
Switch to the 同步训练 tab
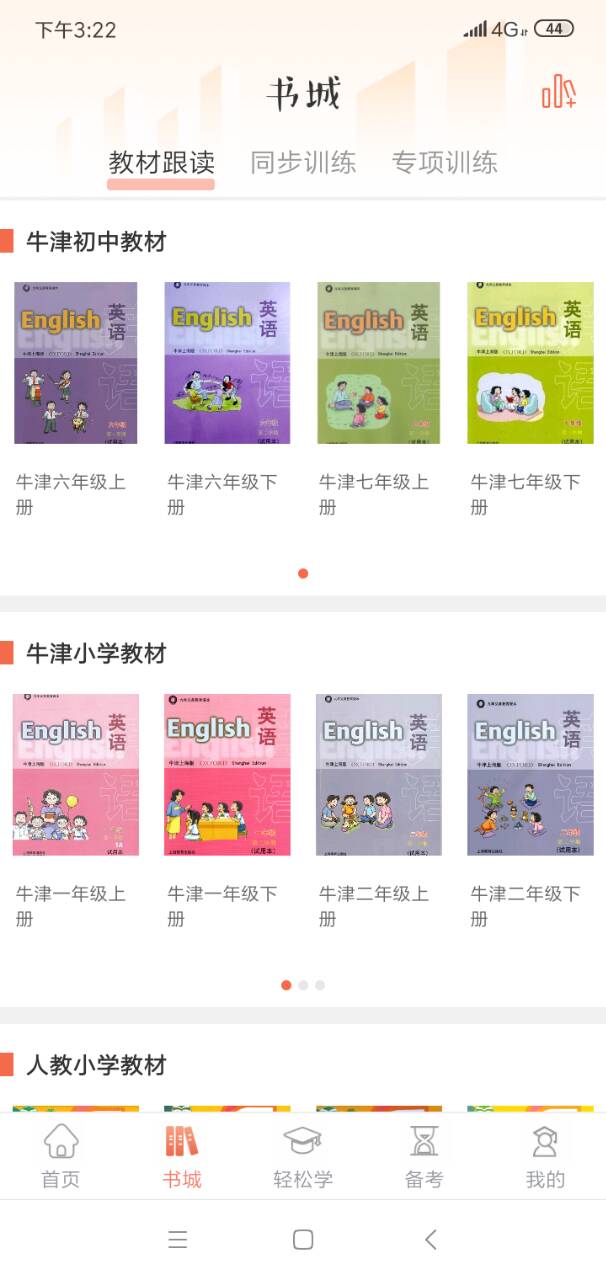click(303, 163)
